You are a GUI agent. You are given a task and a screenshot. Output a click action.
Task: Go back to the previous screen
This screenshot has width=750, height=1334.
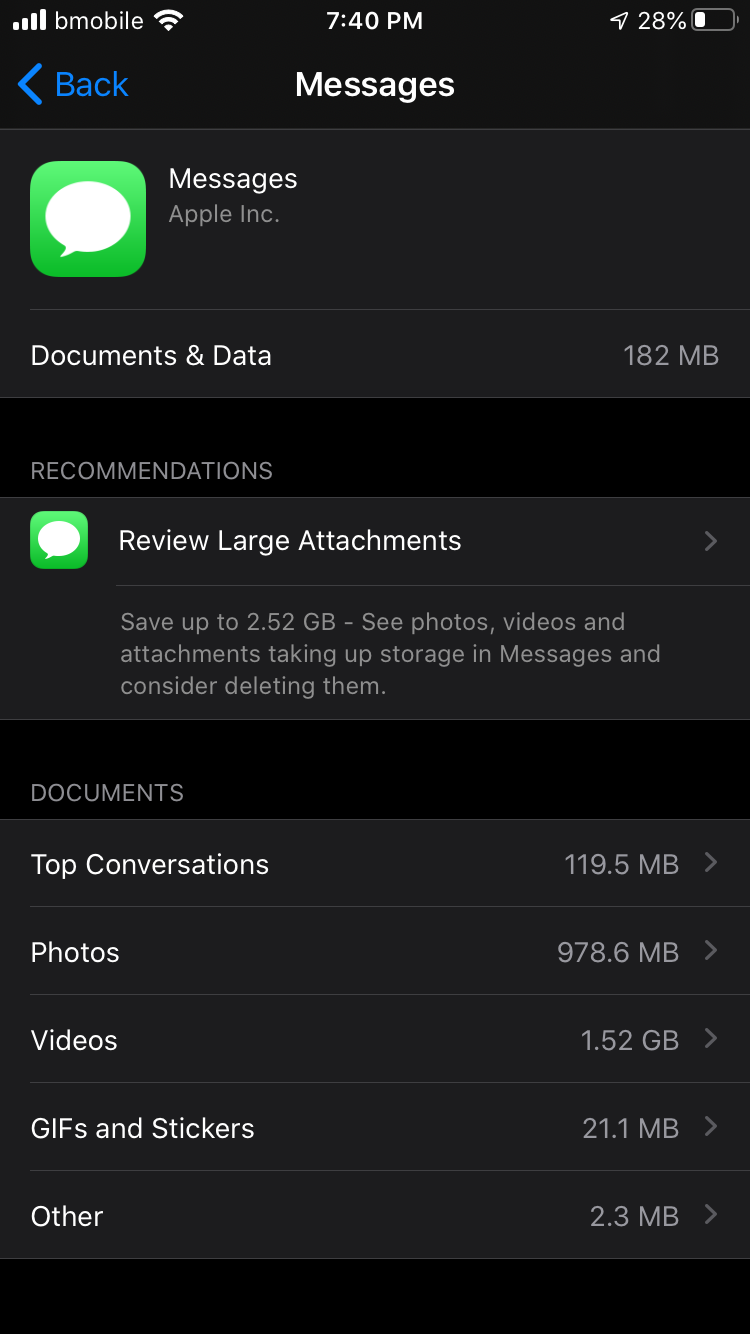[73, 85]
